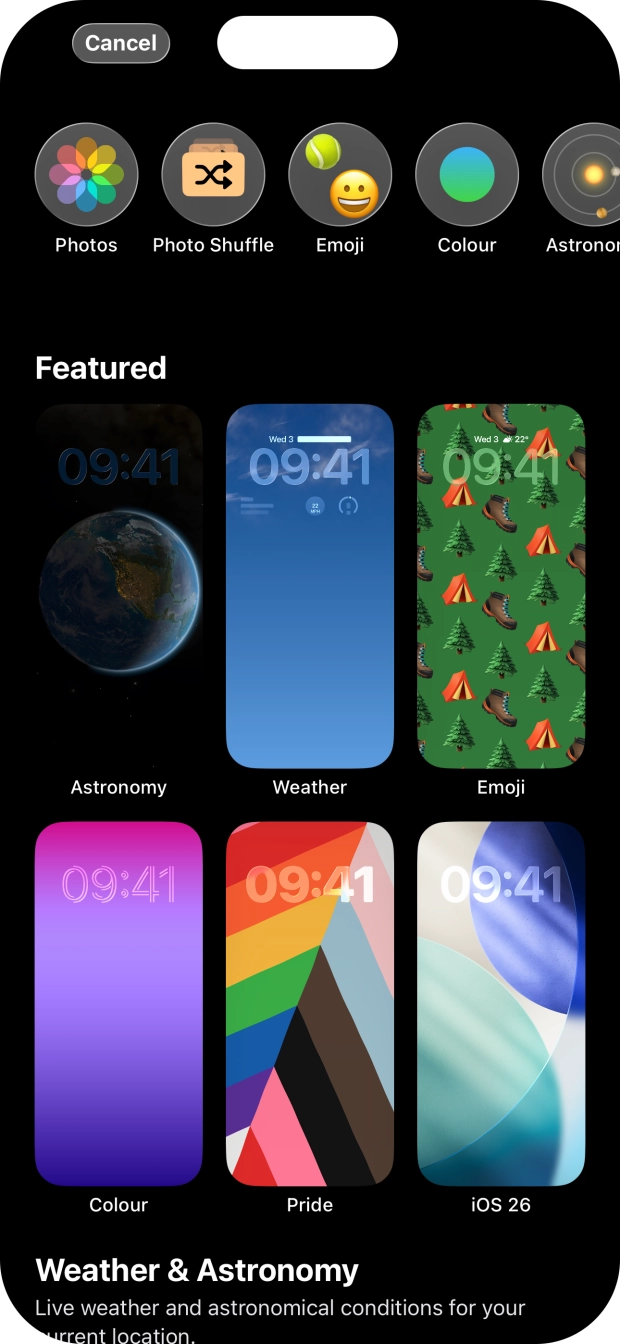The image size is (620, 1344).
Task: Choose the featured Weather wallpaper
Action: pyautogui.click(x=310, y=586)
